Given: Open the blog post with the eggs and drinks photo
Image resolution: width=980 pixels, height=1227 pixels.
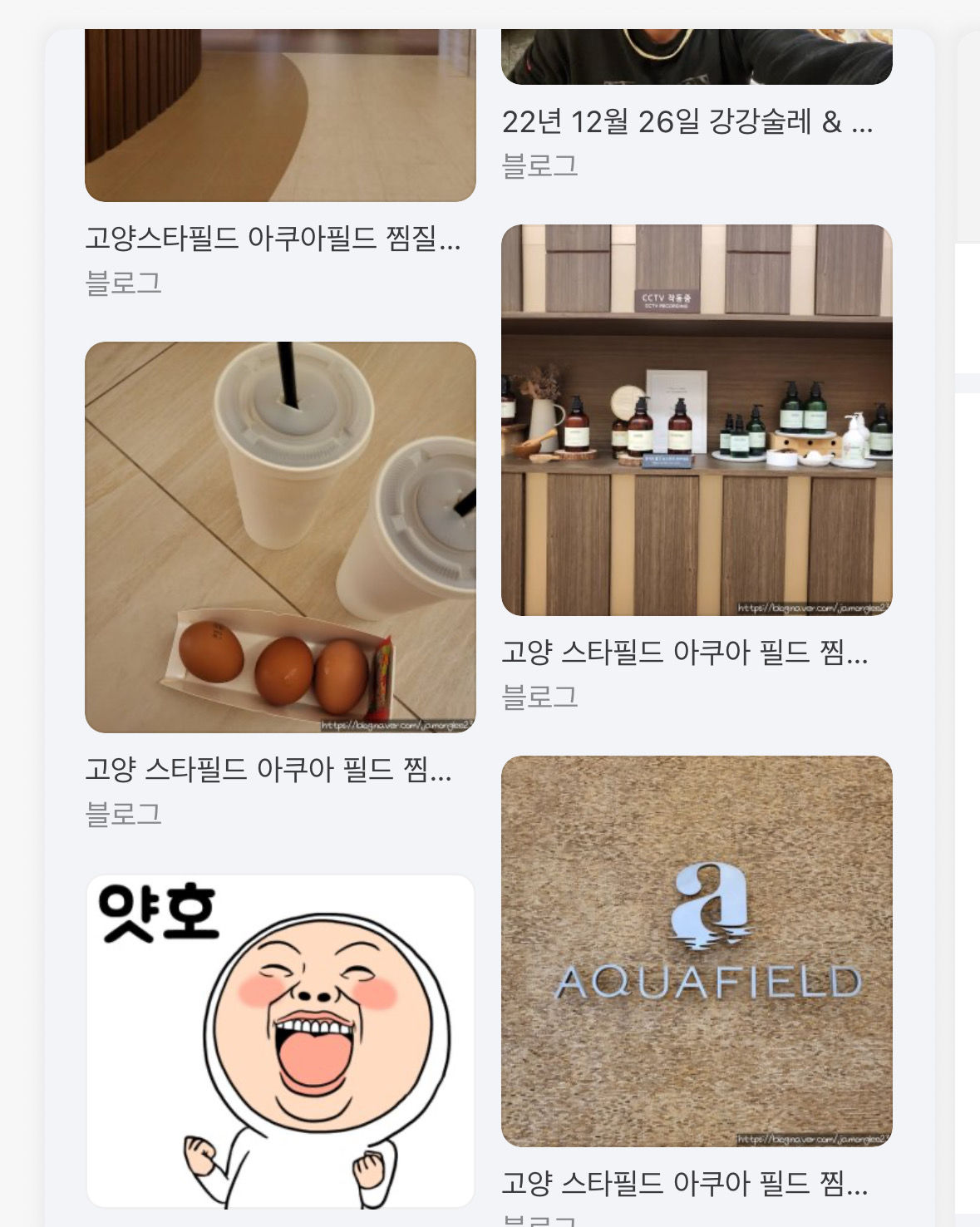Looking at the screenshot, I should (x=280, y=537).
